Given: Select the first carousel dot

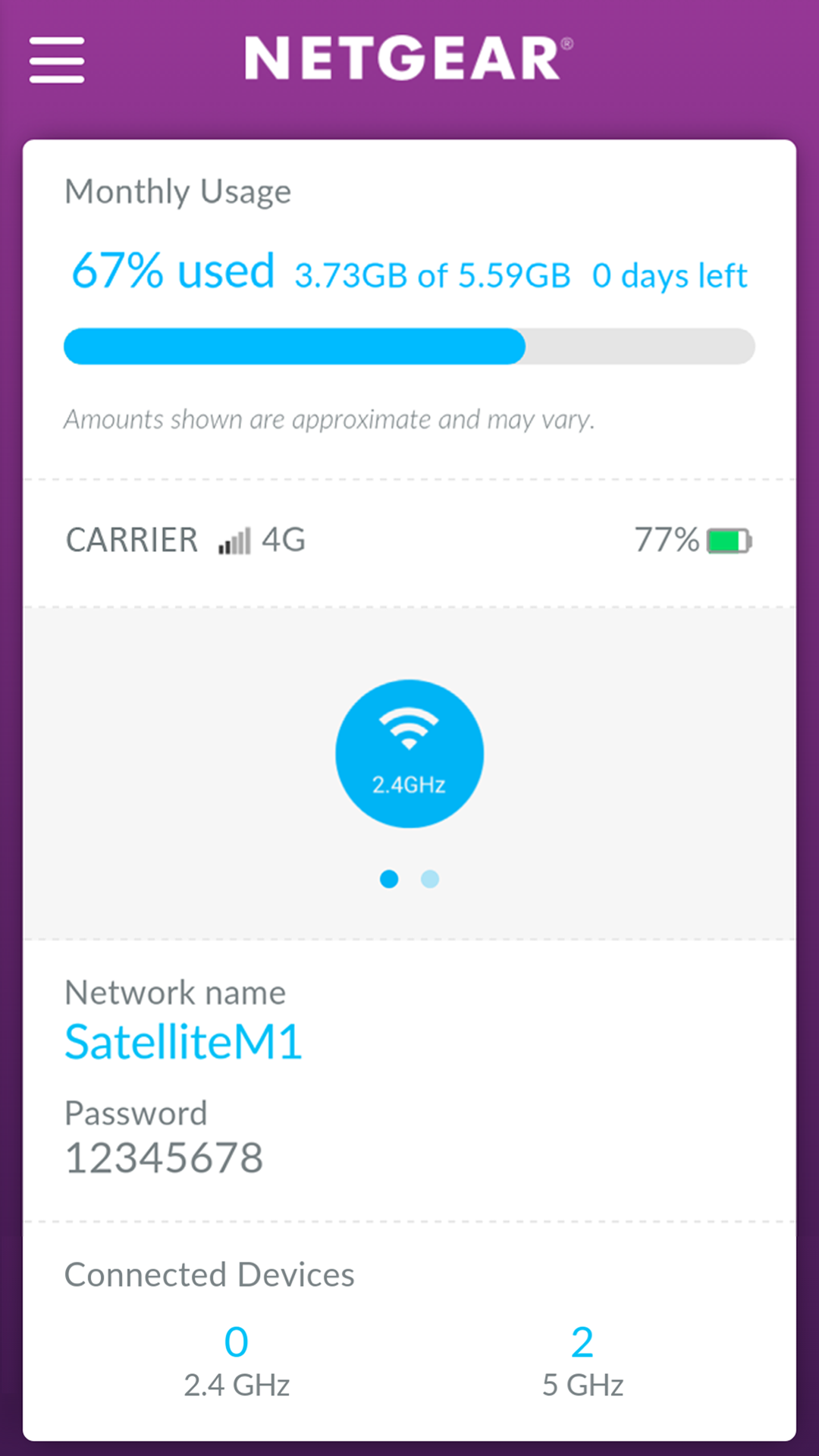Looking at the screenshot, I should pos(390,879).
